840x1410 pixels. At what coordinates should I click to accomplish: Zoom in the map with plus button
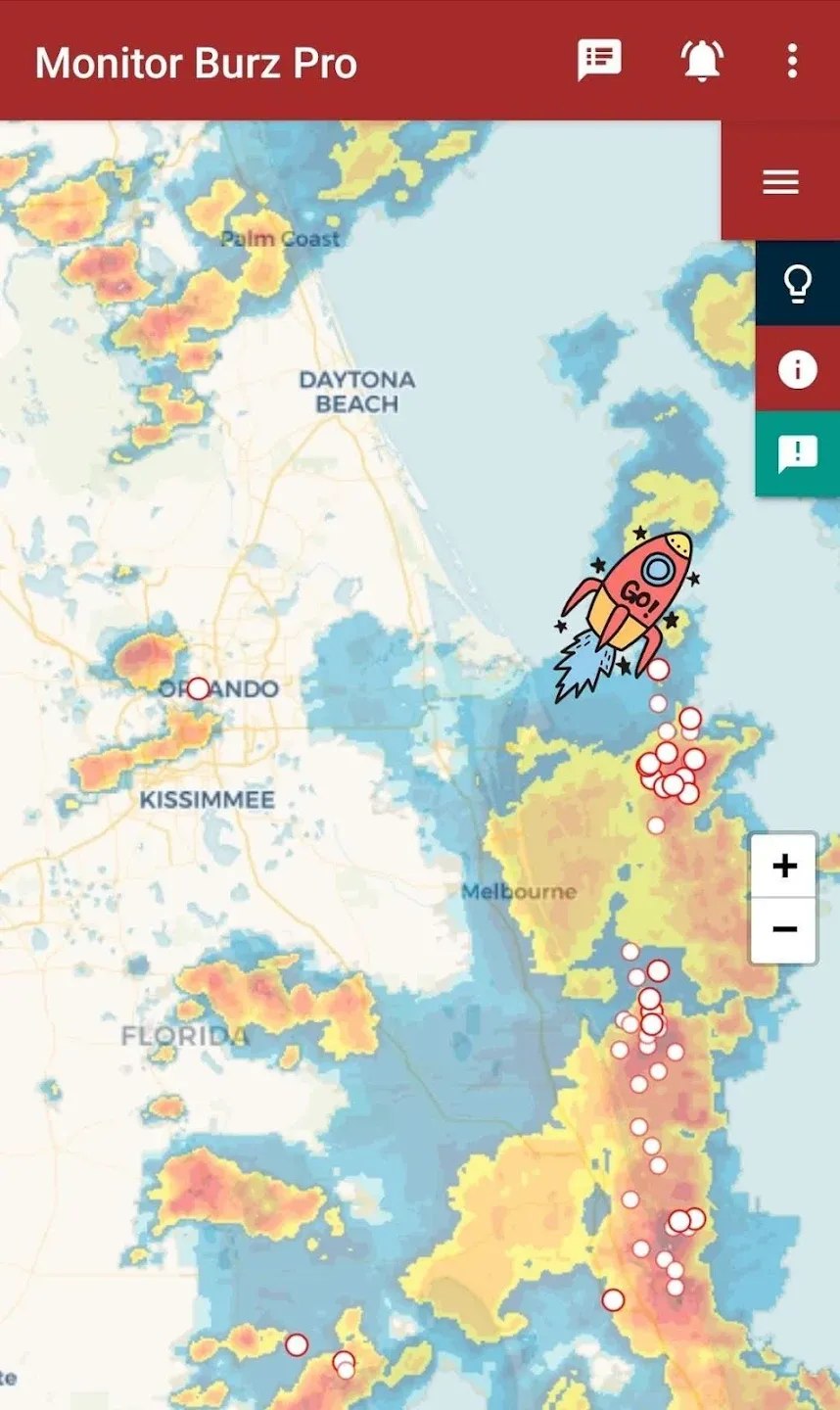pos(783,866)
